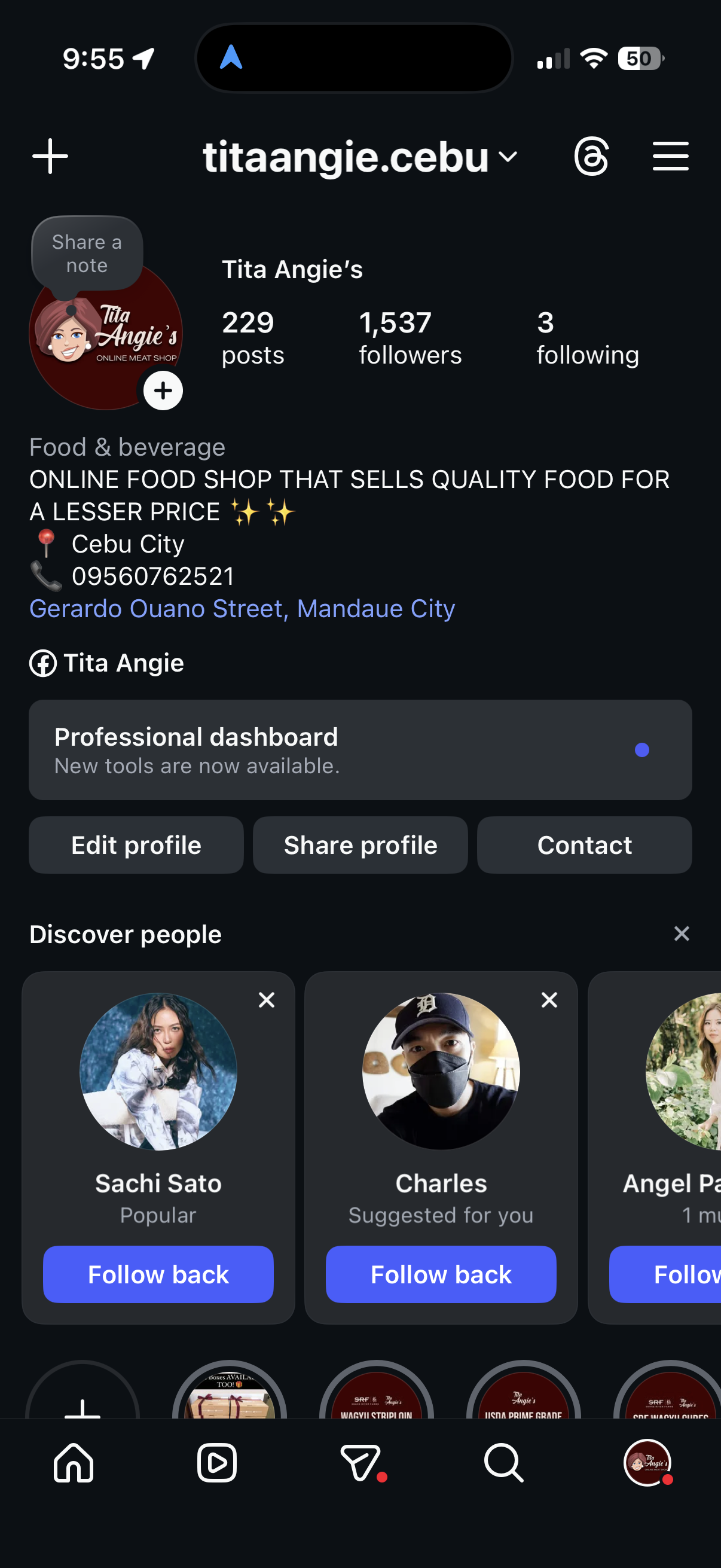Open the Search tab
Screen dimensions: 721x1568
tap(503, 1463)
